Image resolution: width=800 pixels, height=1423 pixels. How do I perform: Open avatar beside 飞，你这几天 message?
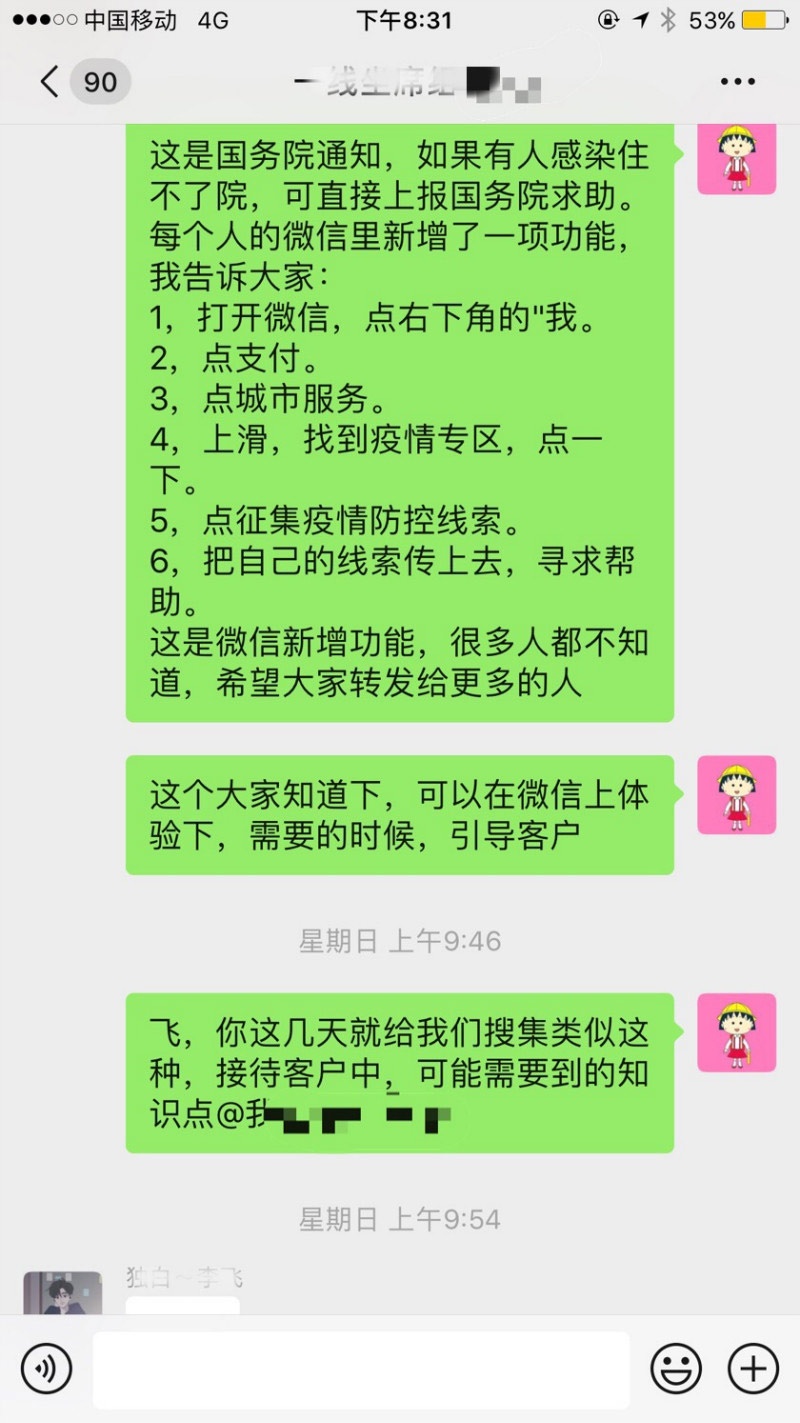[736, 1032]
